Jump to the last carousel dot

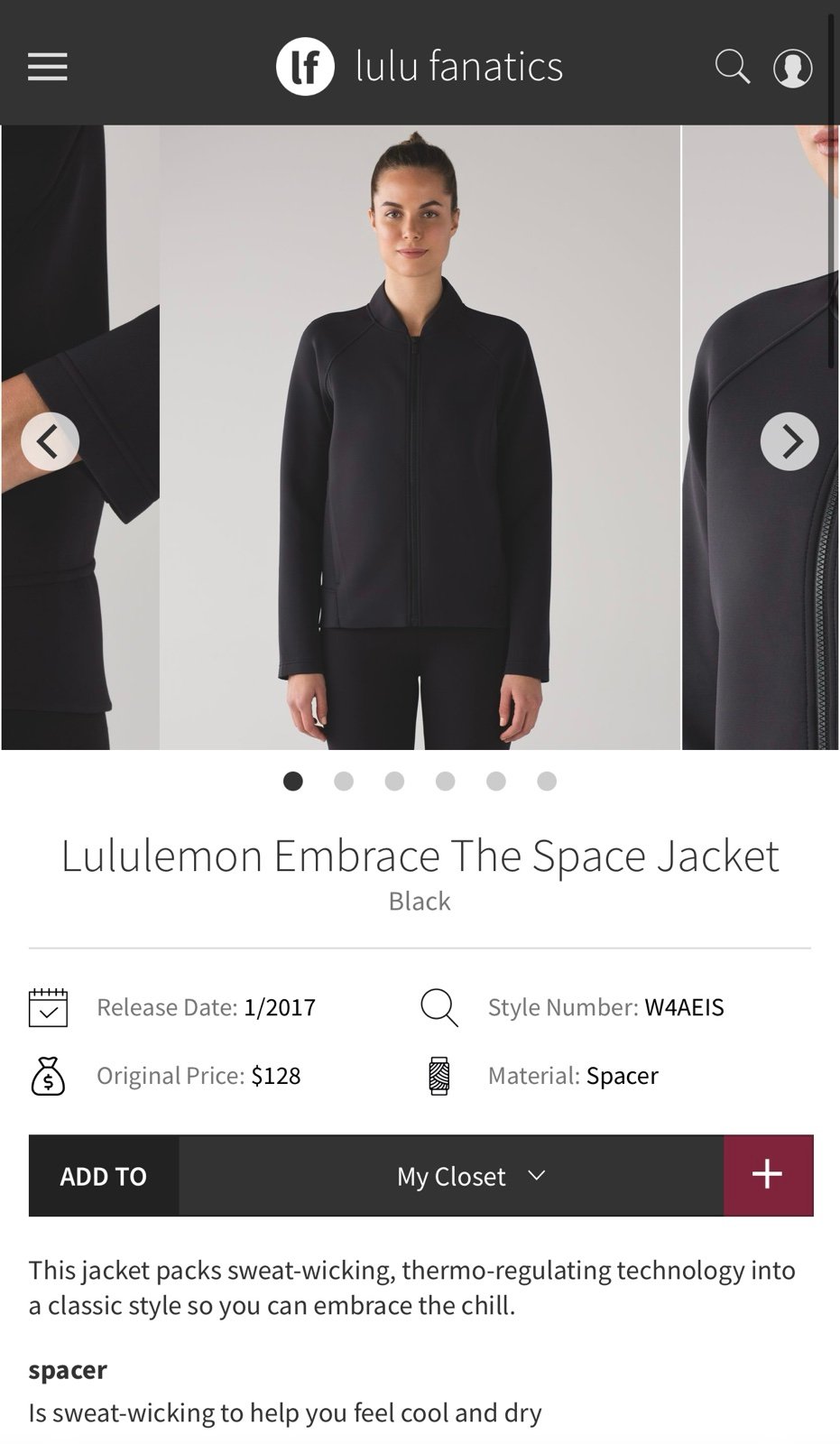[x=547, y=781]
